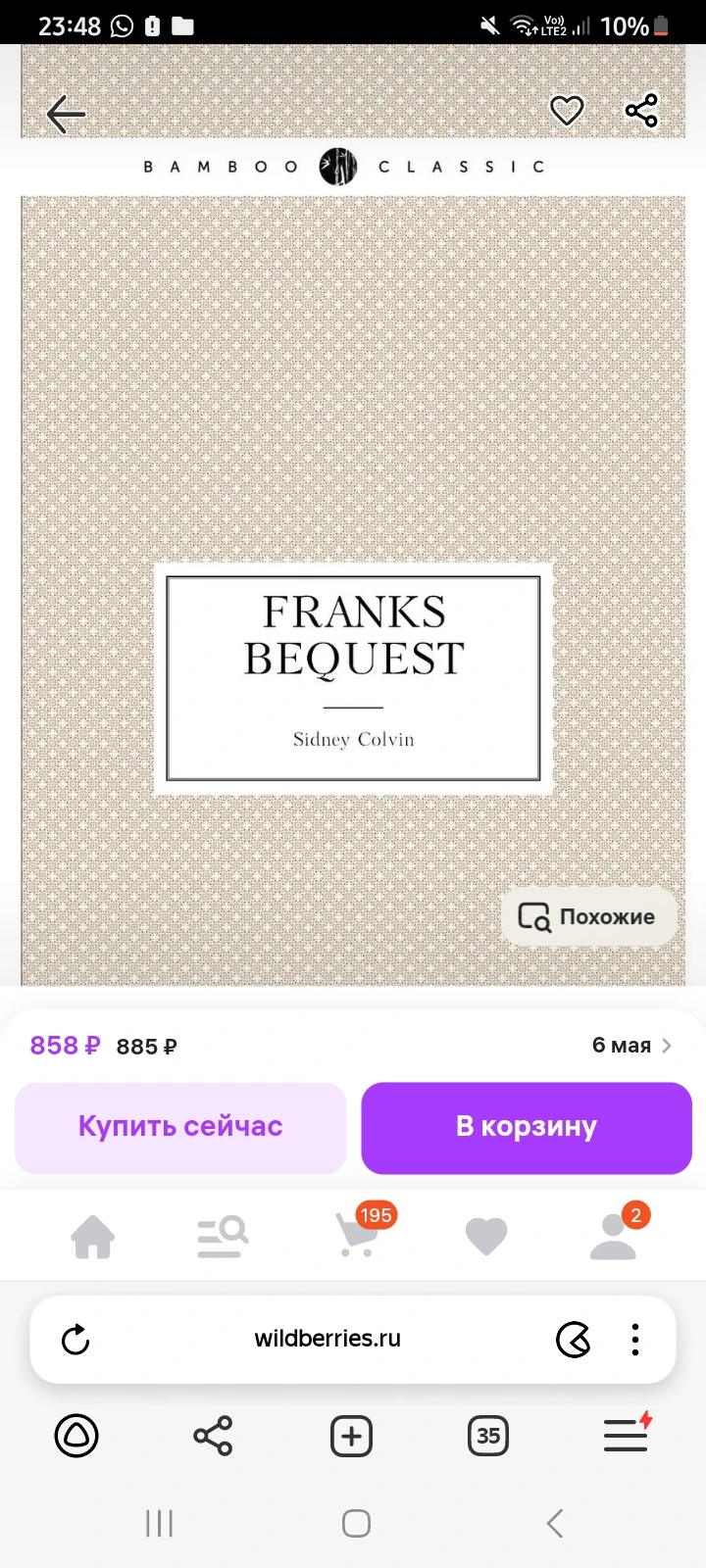Find similar items with Похожие
706x1568 pixels.
(588, 917)
